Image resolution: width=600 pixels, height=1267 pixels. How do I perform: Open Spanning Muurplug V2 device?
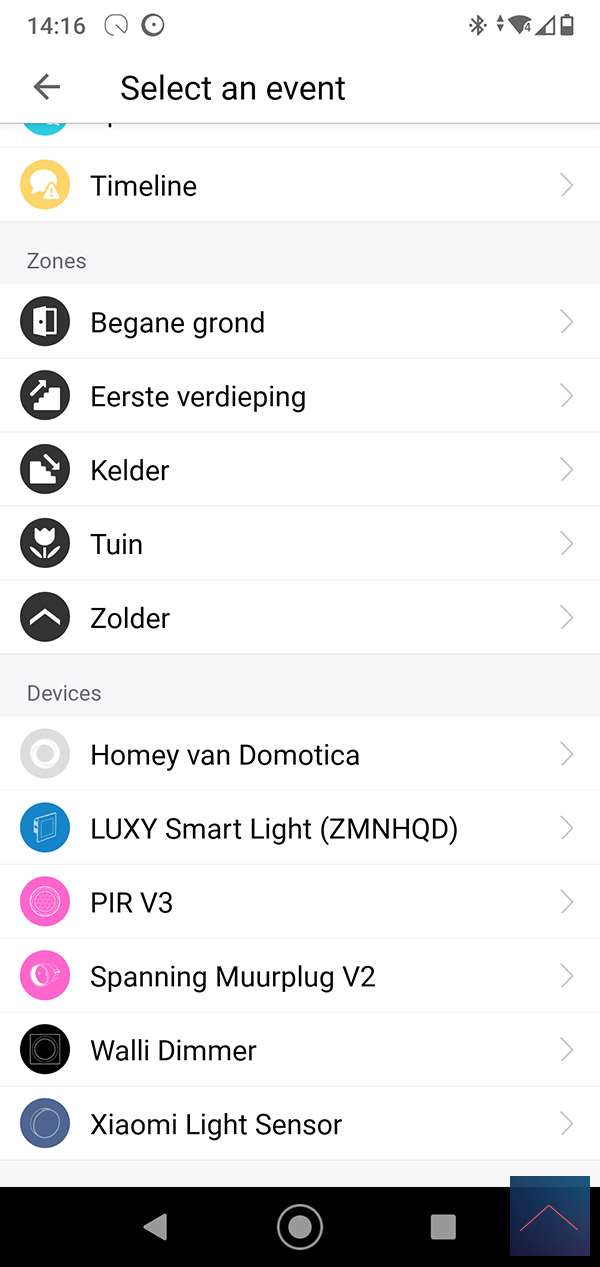coord(300,976)
